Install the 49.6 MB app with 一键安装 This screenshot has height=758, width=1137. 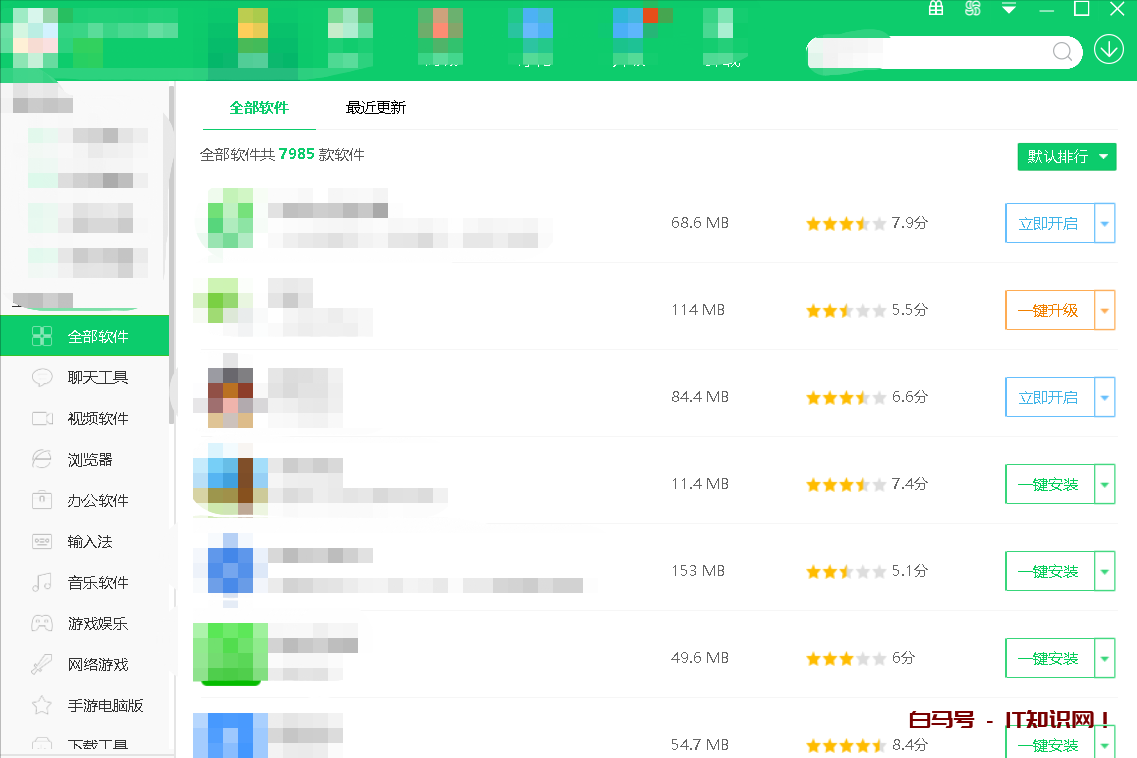click(1048, 659)
